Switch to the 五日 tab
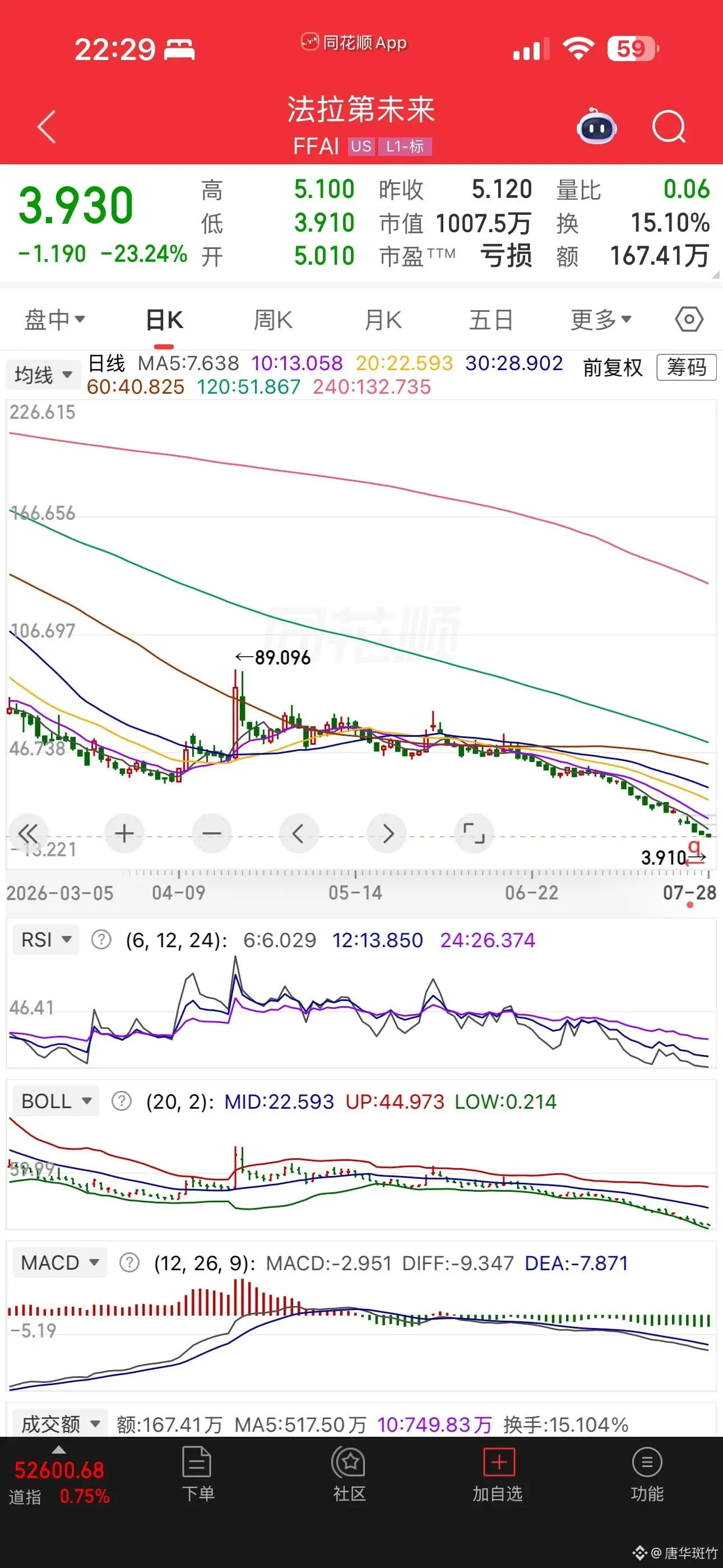723x1568 pixels. click(491, 319)
